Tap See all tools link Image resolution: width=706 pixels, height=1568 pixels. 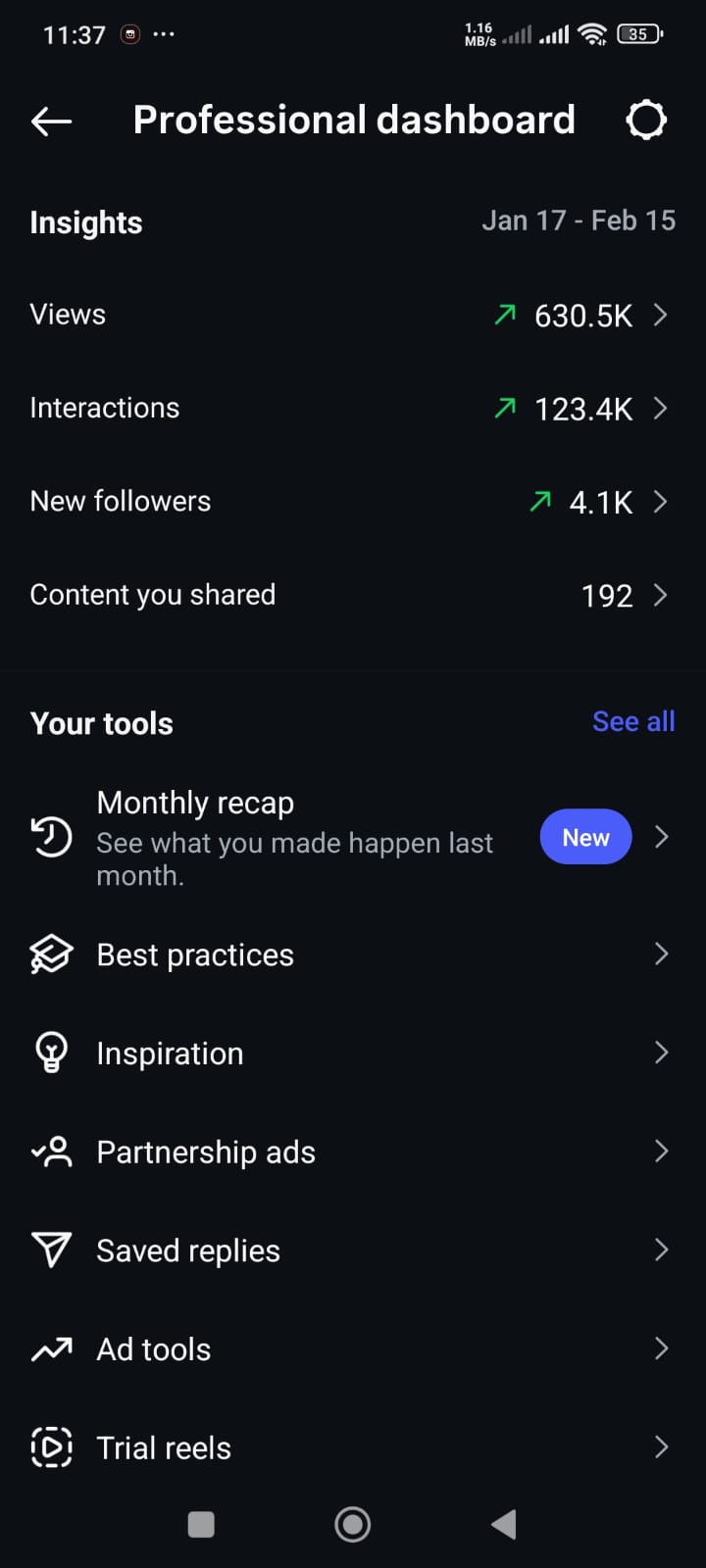pos(633,722)
